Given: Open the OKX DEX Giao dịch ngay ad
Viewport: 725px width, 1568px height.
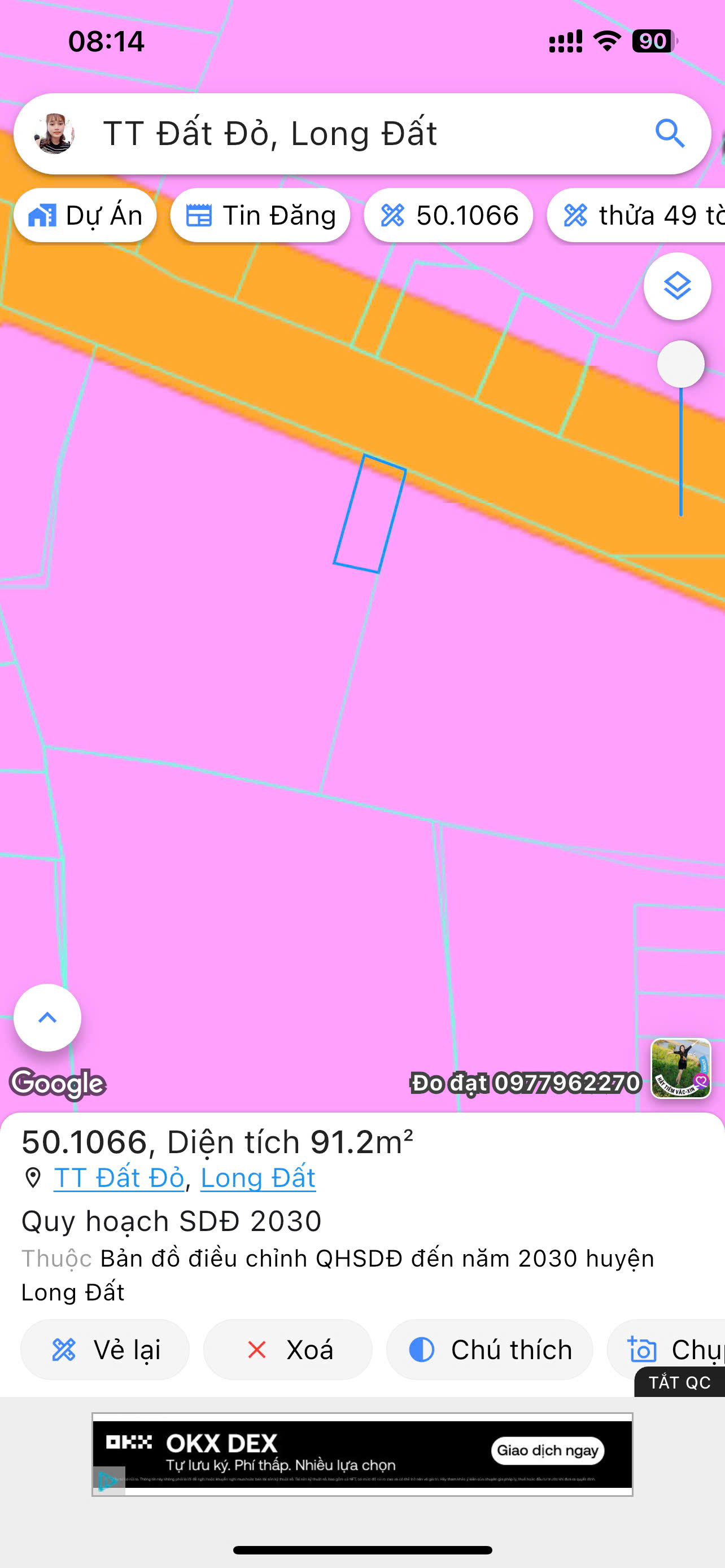Looking at the screenshot, I should point(547,1451).
